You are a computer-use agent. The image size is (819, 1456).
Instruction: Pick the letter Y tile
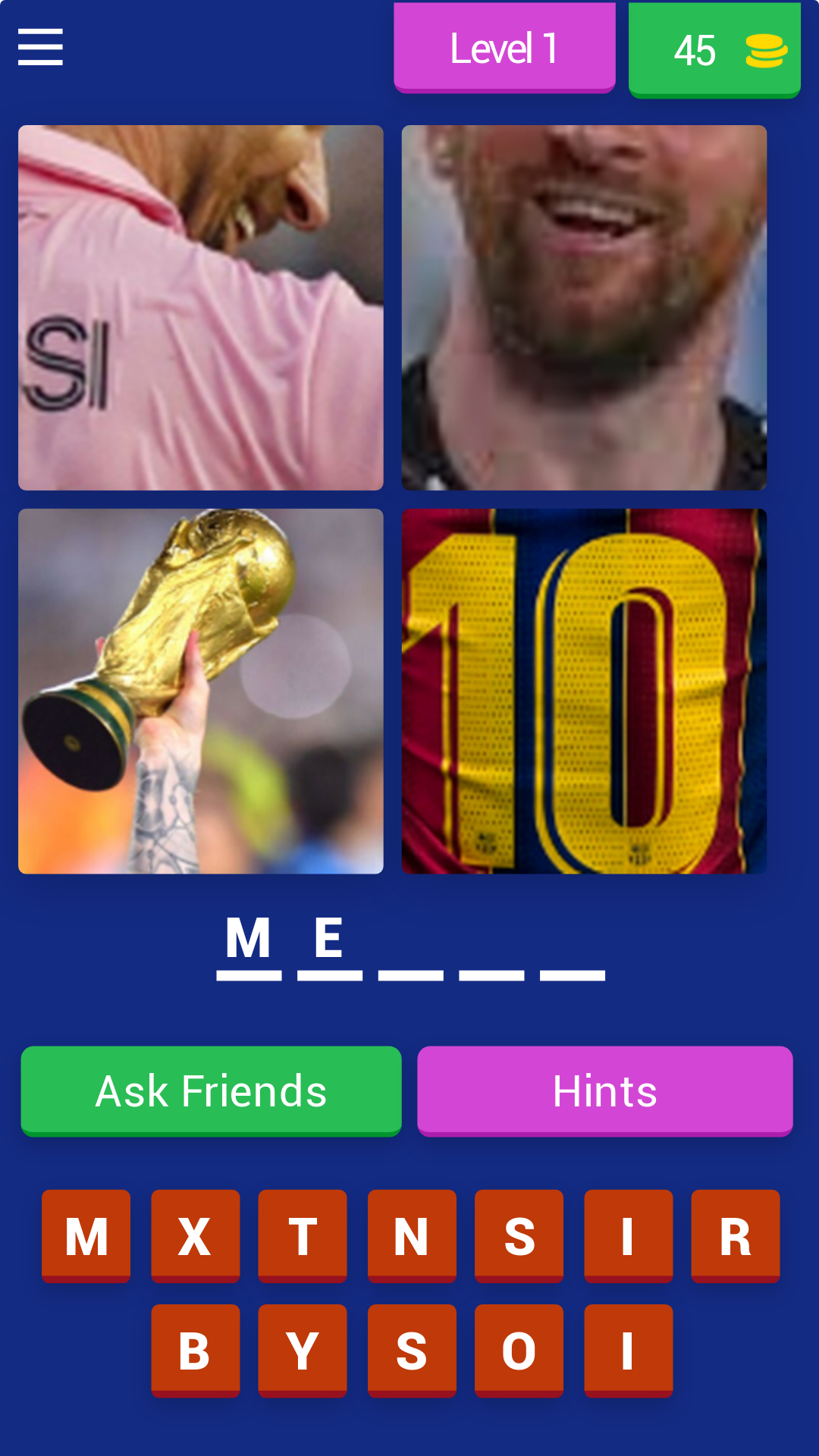click(x=303, y=1351)
